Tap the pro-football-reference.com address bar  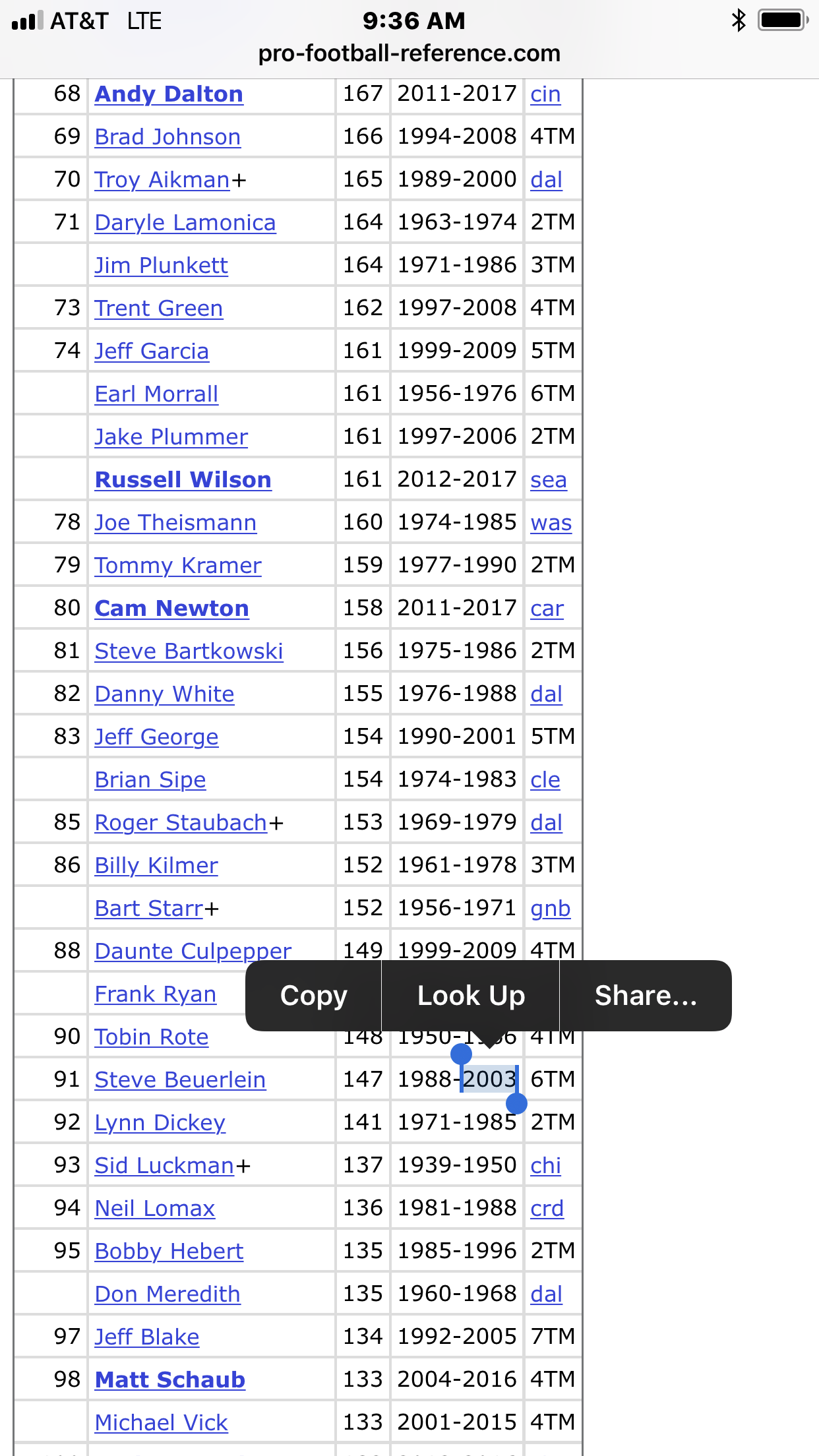pos(409,53)
